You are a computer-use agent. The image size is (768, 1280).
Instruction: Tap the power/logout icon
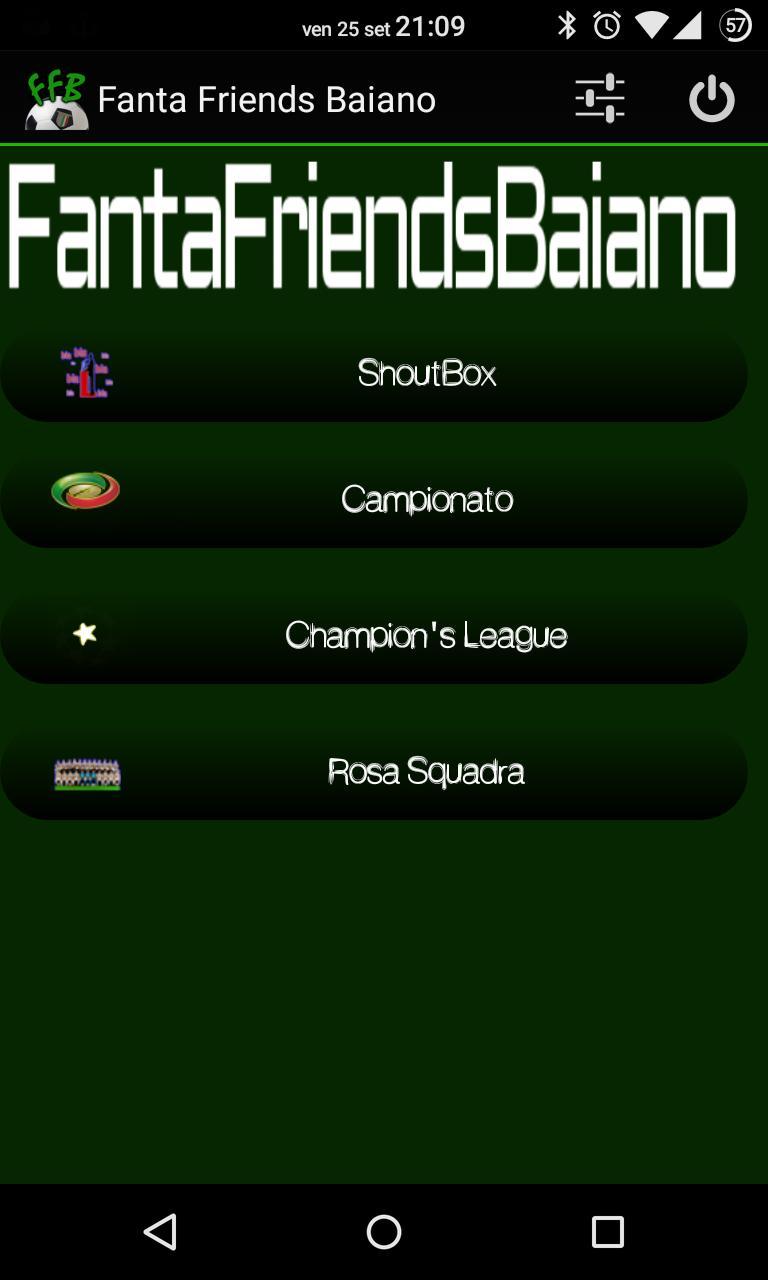712,99
